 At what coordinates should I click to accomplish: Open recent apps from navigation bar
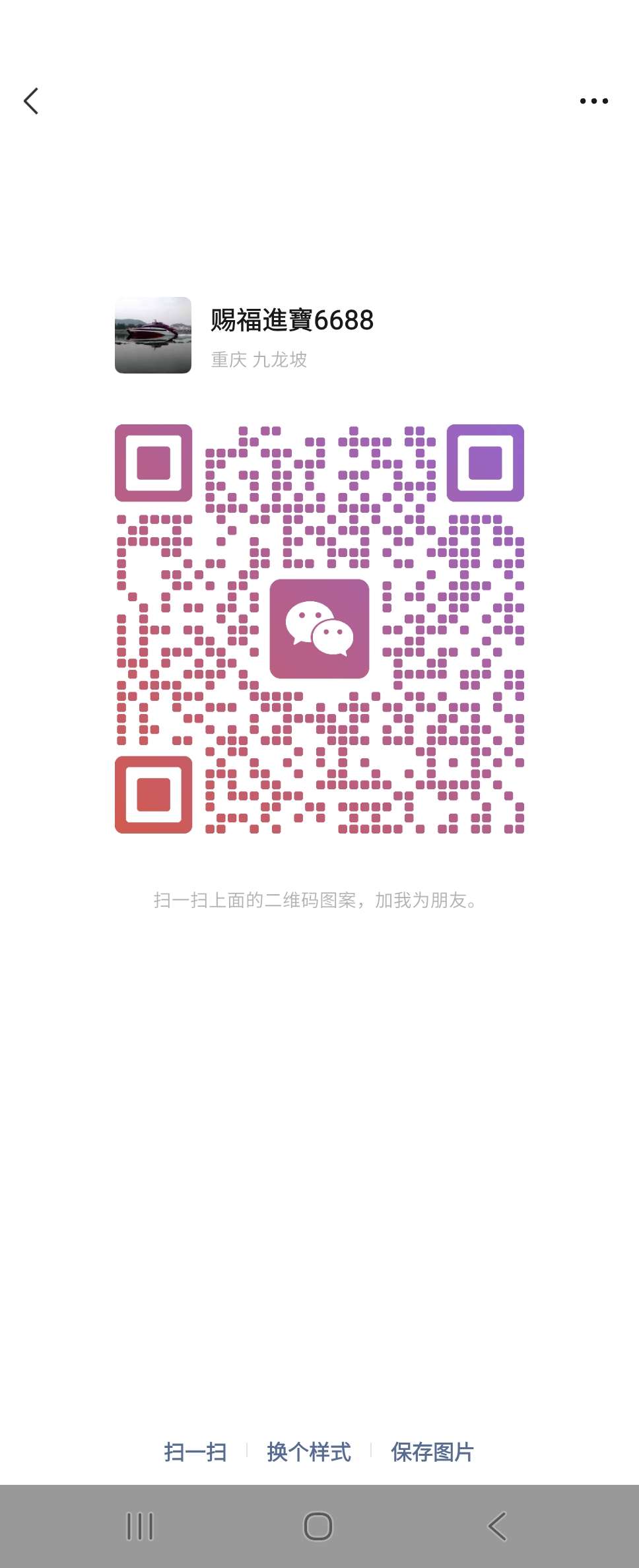[x=140, y=1526]
